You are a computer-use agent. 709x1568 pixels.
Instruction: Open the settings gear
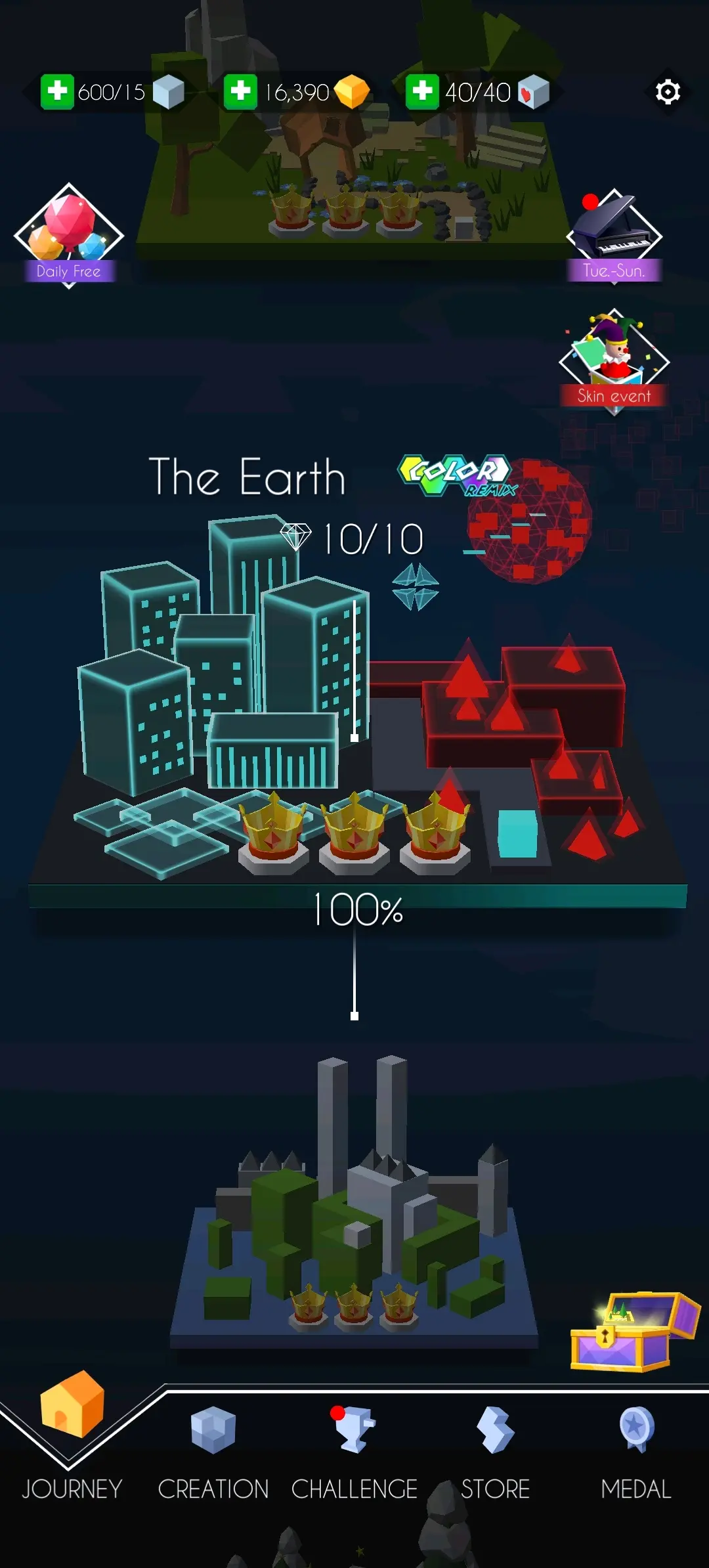tap(668, 92)
